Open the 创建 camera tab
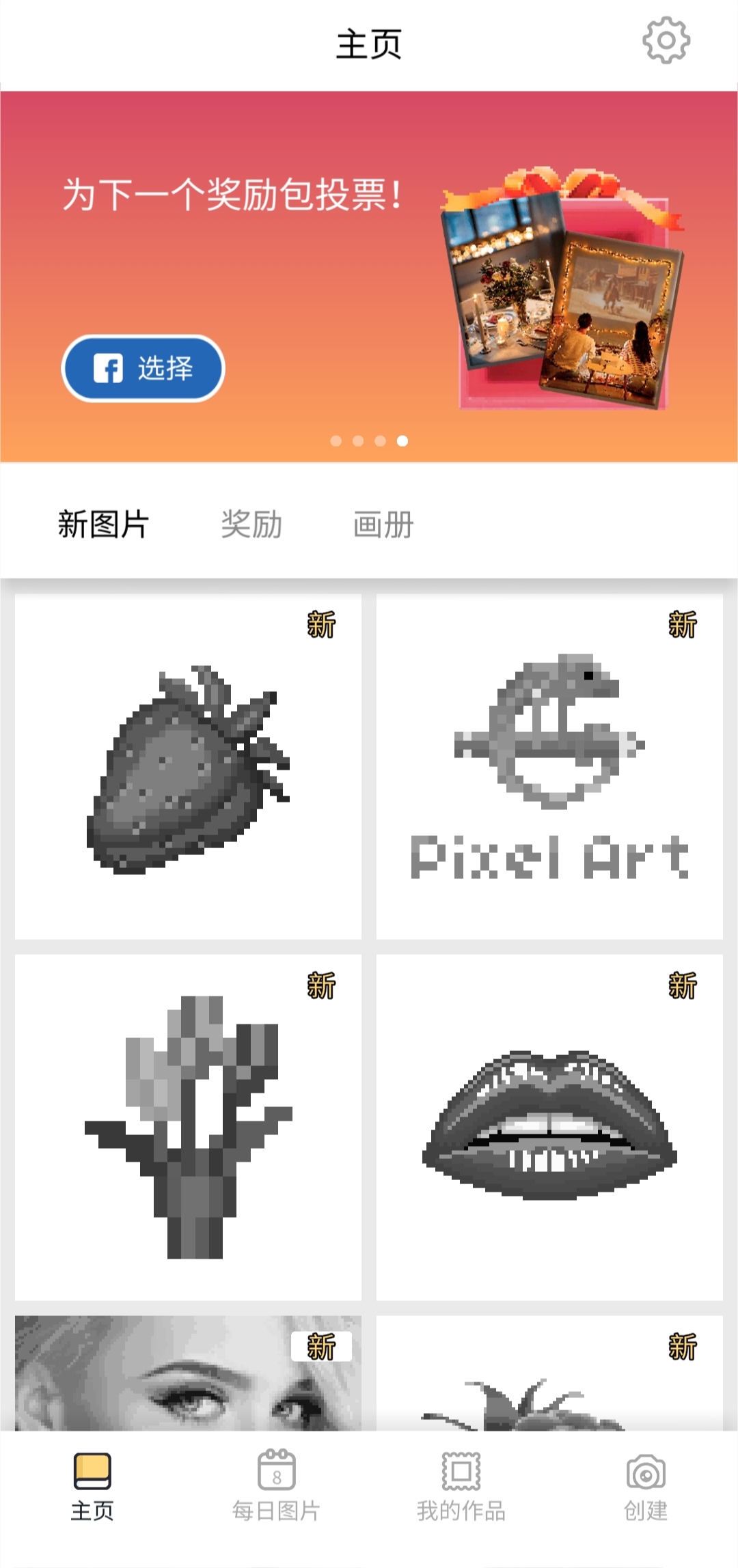Image resolution: width=738 pixels, height=1568 pixels. 645,1486
